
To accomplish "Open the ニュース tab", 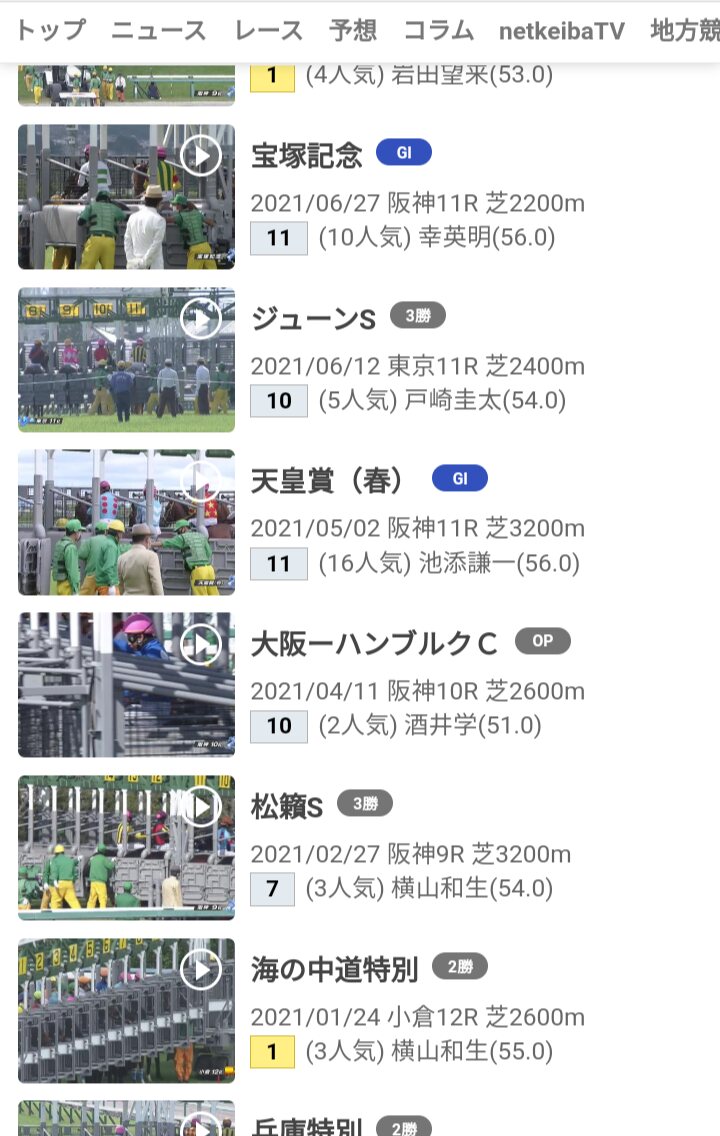I will pyautogui.click(x=159, y=30).
